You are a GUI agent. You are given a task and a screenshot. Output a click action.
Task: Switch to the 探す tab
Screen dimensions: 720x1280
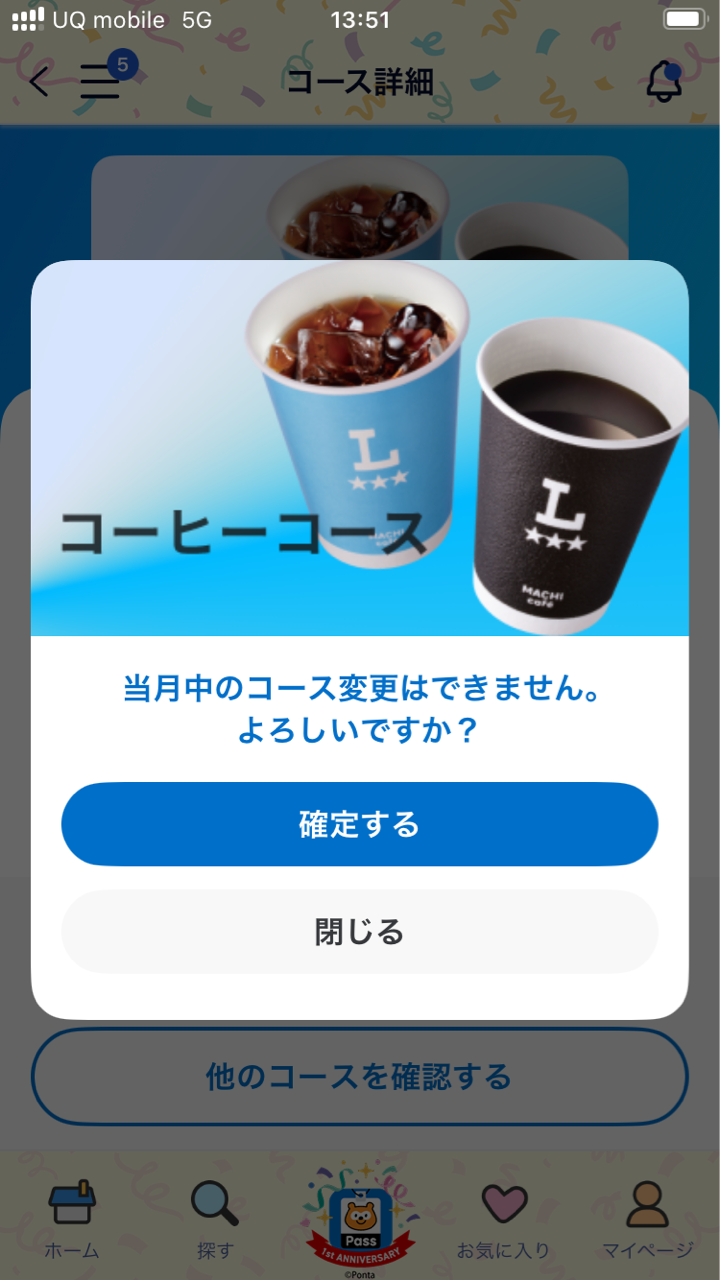tap(215, 1218)
